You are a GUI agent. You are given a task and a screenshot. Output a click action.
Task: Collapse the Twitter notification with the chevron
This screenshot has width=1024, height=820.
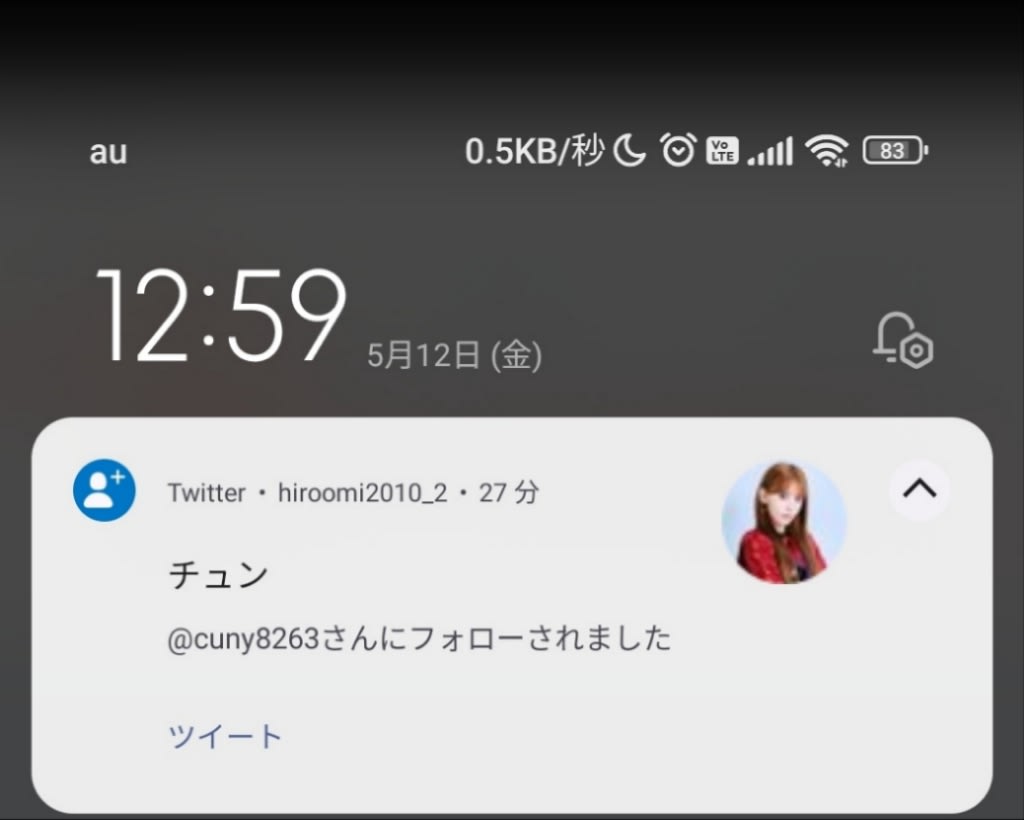(x=919, y=489)
